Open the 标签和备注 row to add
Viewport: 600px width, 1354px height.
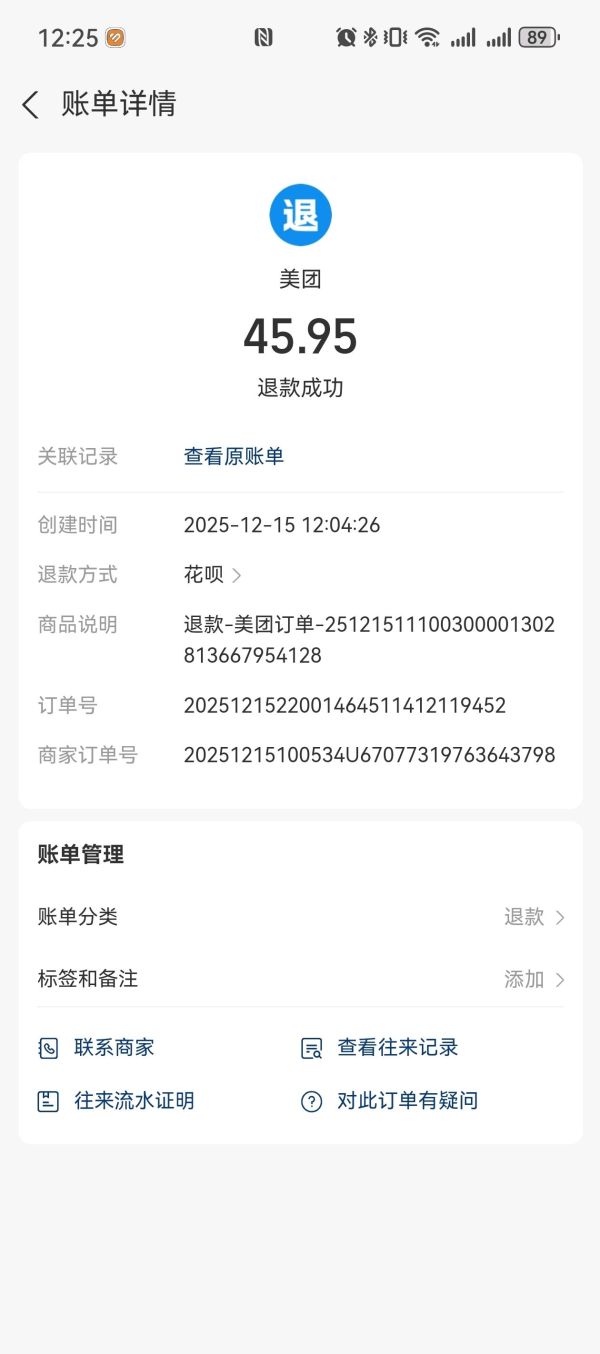[x=300, y=979]
